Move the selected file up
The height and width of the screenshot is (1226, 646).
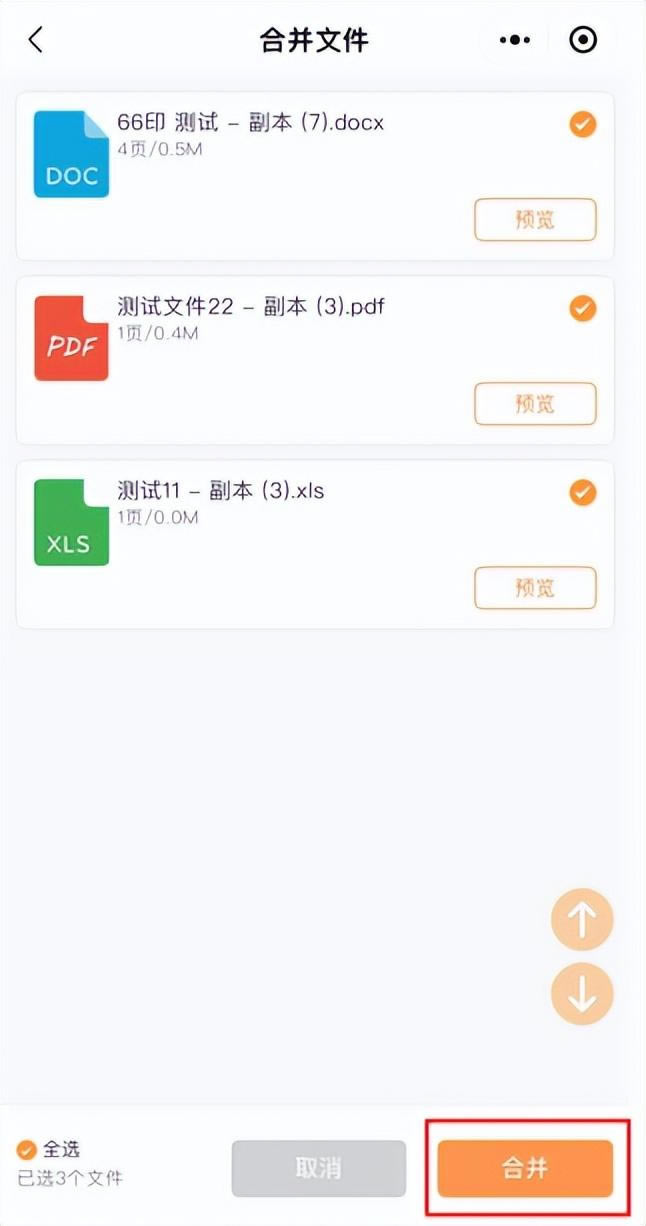582,919
